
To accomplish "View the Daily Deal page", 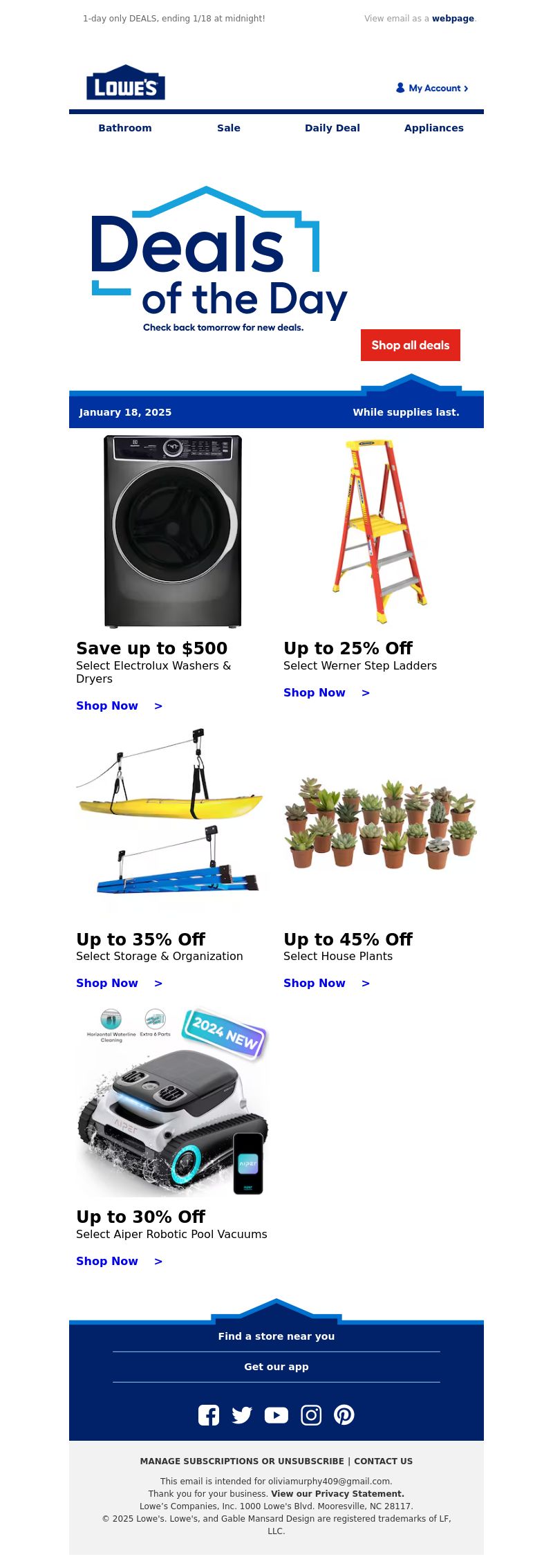I will (332, 128).
